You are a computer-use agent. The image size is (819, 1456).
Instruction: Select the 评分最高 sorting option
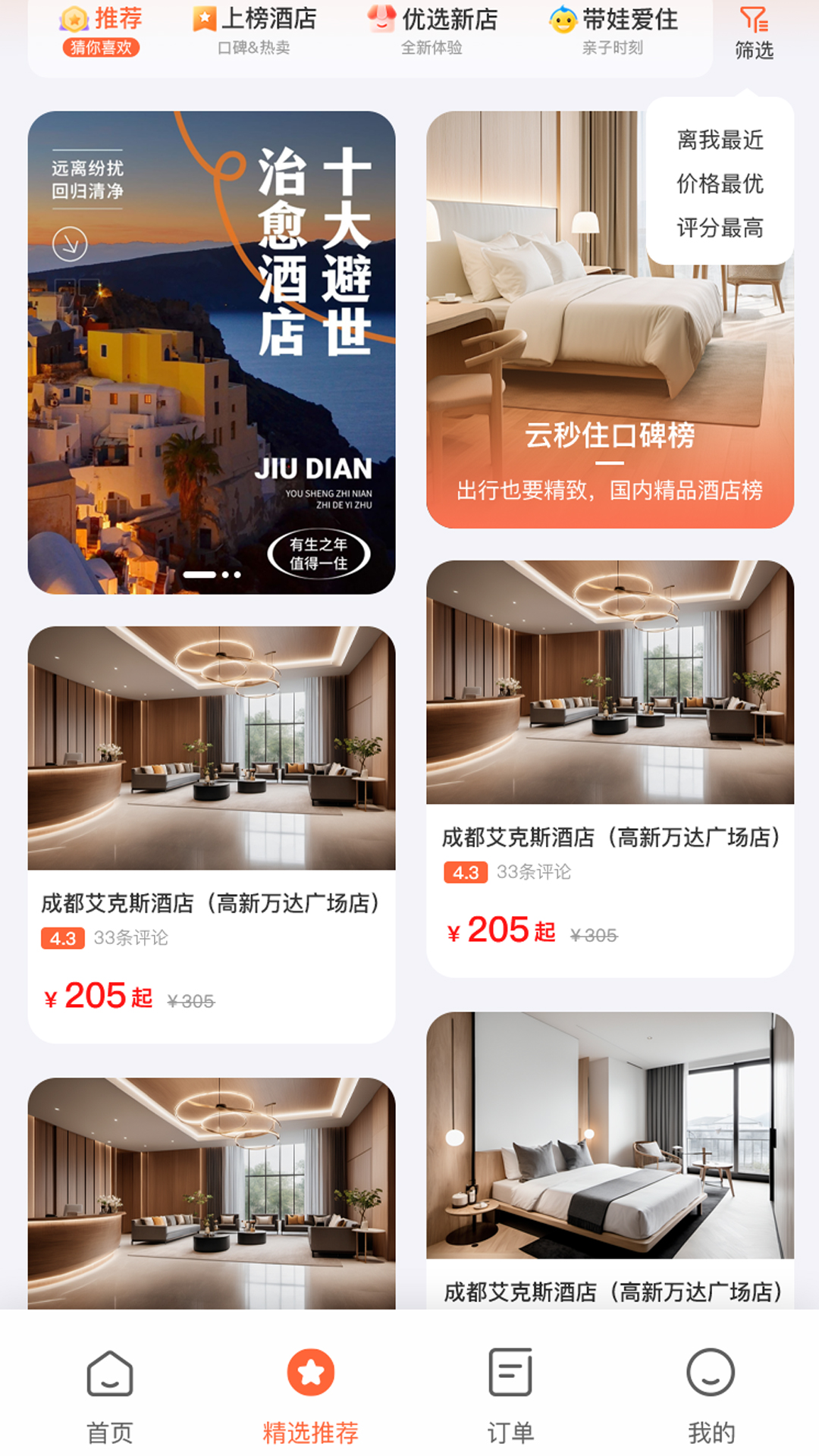click(x=719, y=227)
